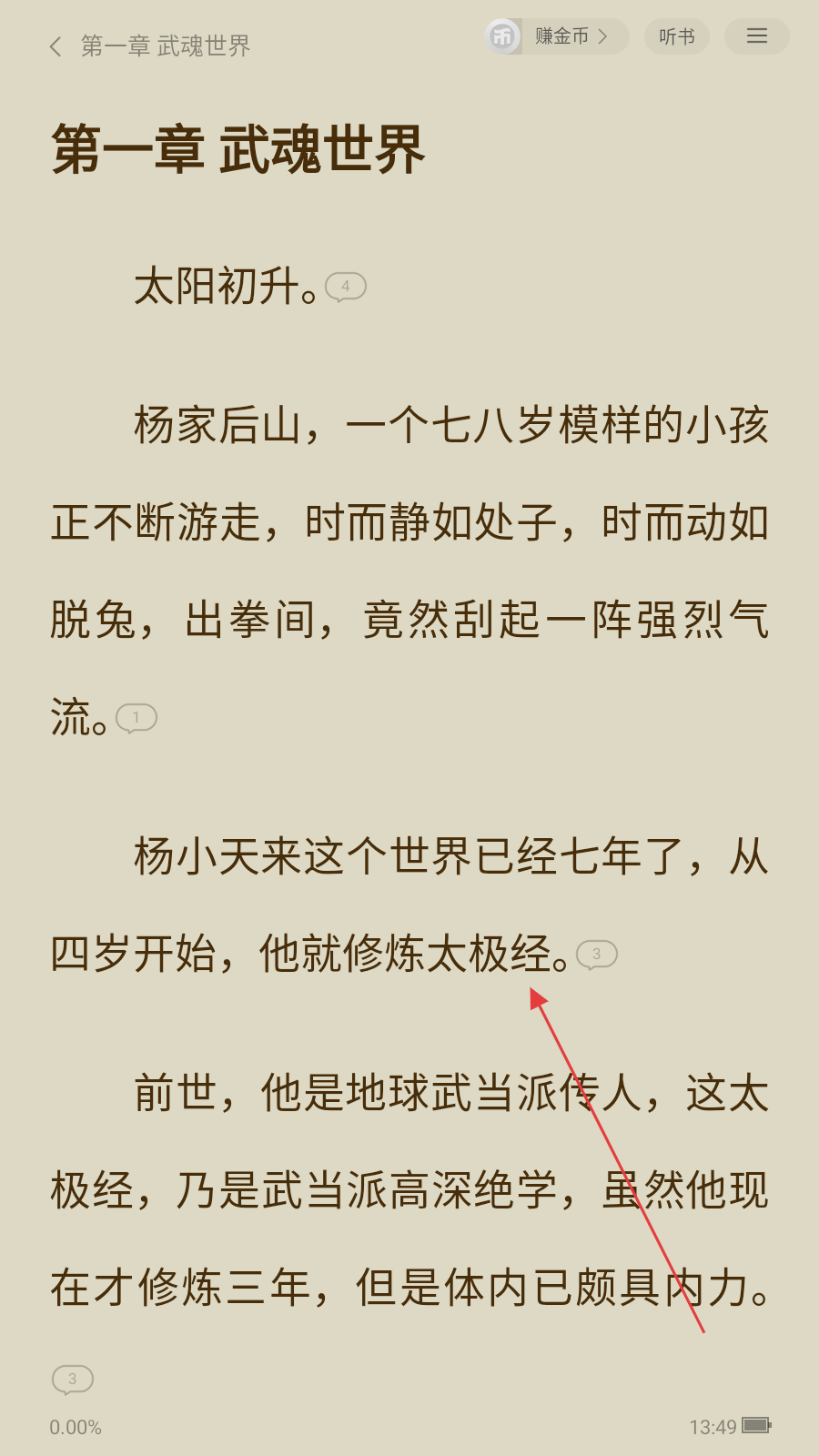The image size is (819, 1456).
Task: Go back from chapter 第一章 武魂世界
Action: click(56, 46)
